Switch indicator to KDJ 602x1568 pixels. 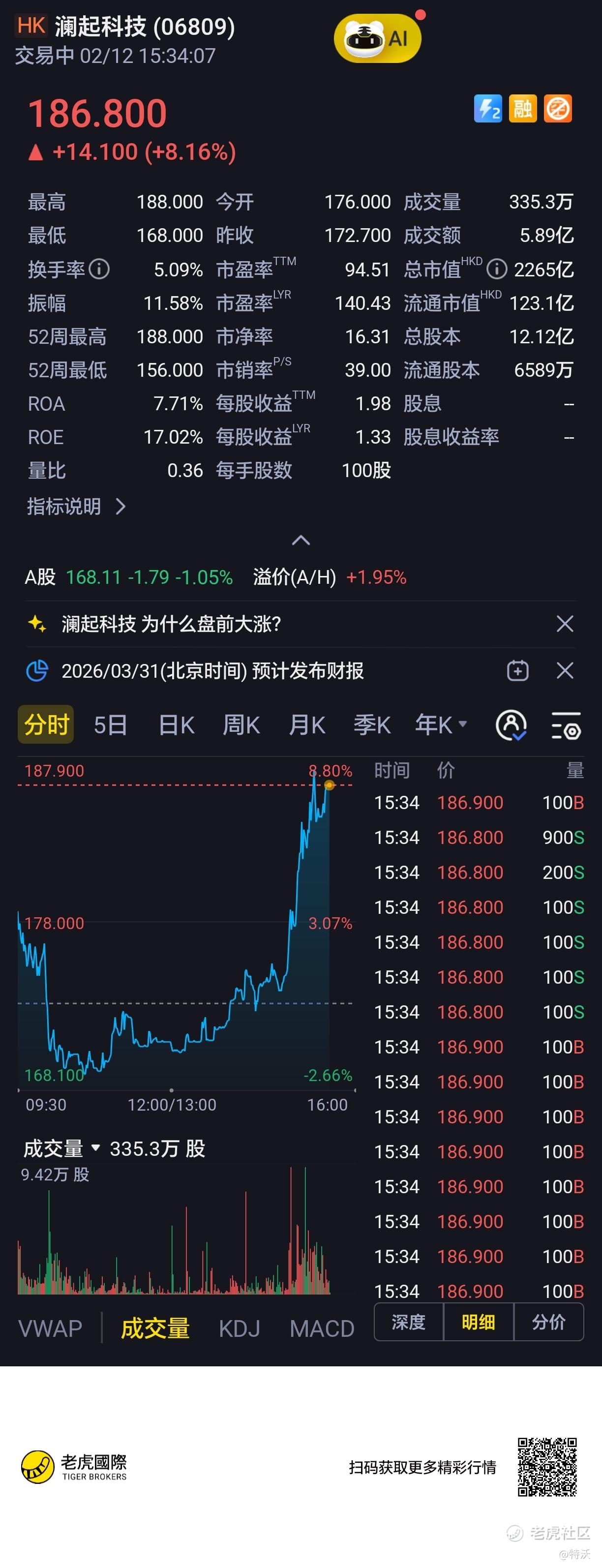239,1328
